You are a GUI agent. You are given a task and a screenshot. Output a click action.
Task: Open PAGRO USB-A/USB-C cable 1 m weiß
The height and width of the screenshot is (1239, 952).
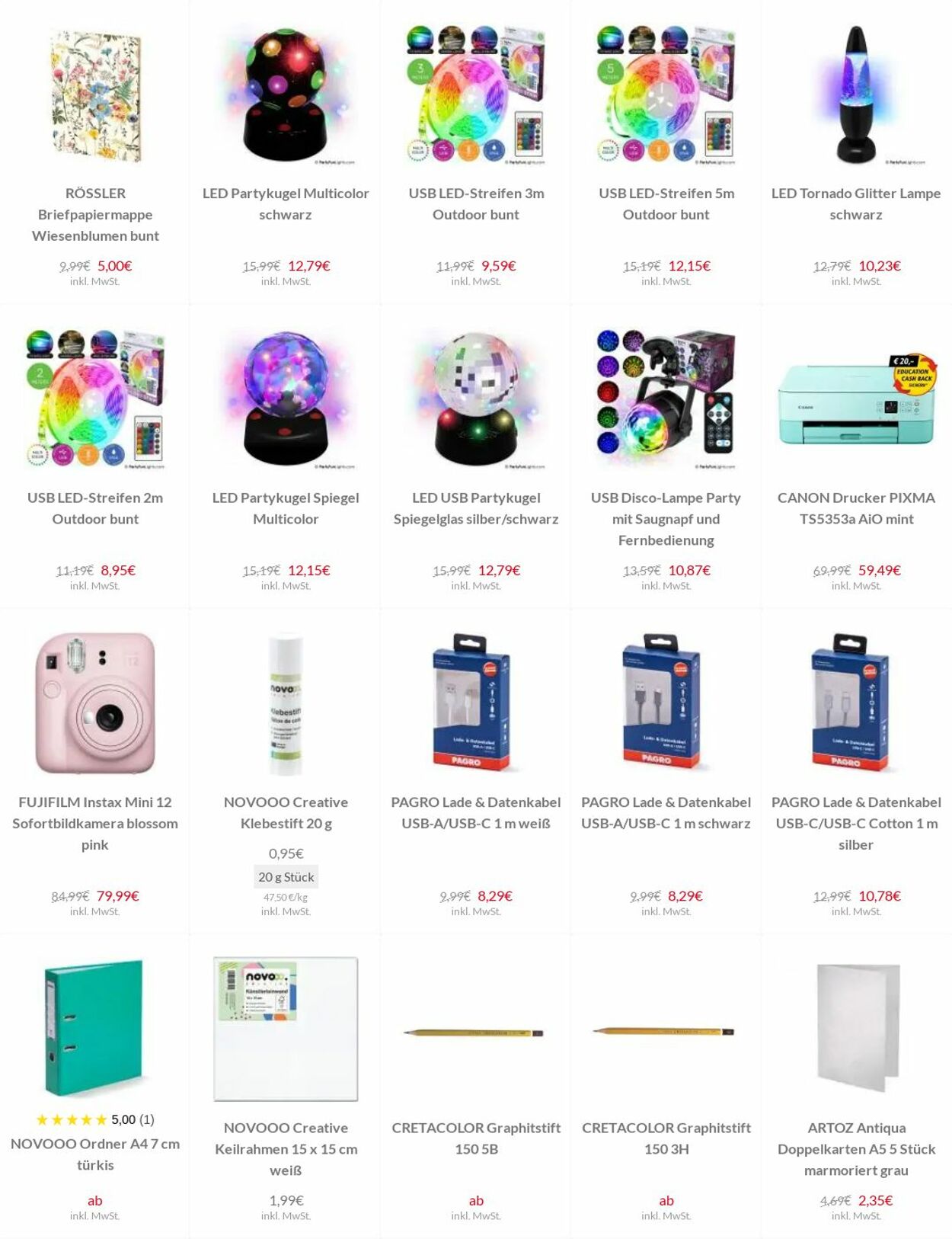click(x=476, y=812)
